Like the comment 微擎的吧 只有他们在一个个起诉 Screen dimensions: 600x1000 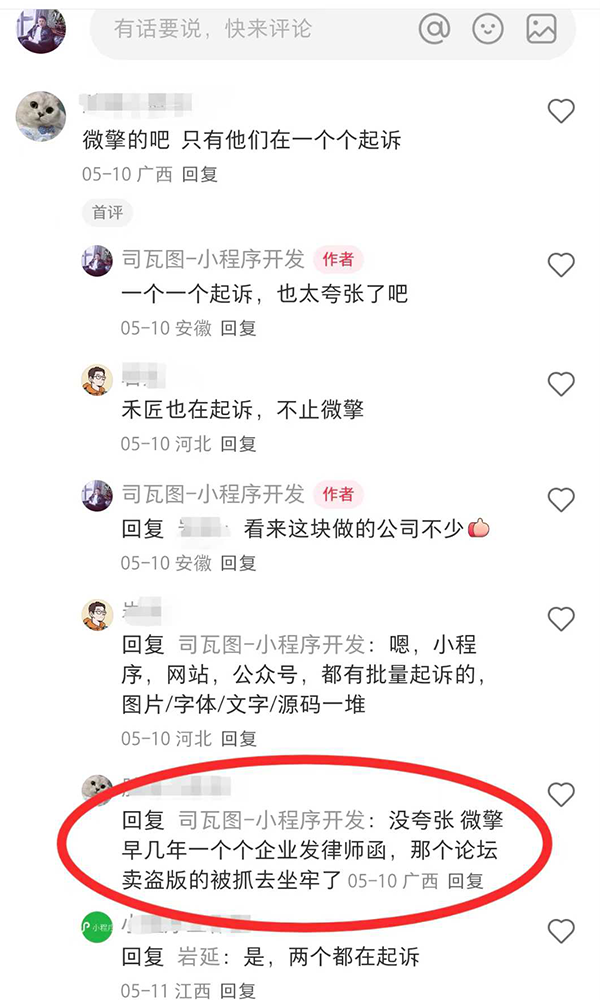click(561, 111)
